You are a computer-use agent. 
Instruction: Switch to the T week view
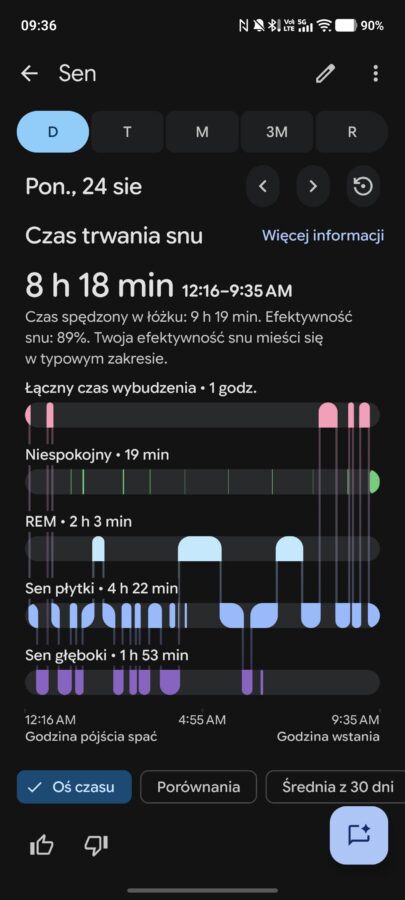point(127,131)
